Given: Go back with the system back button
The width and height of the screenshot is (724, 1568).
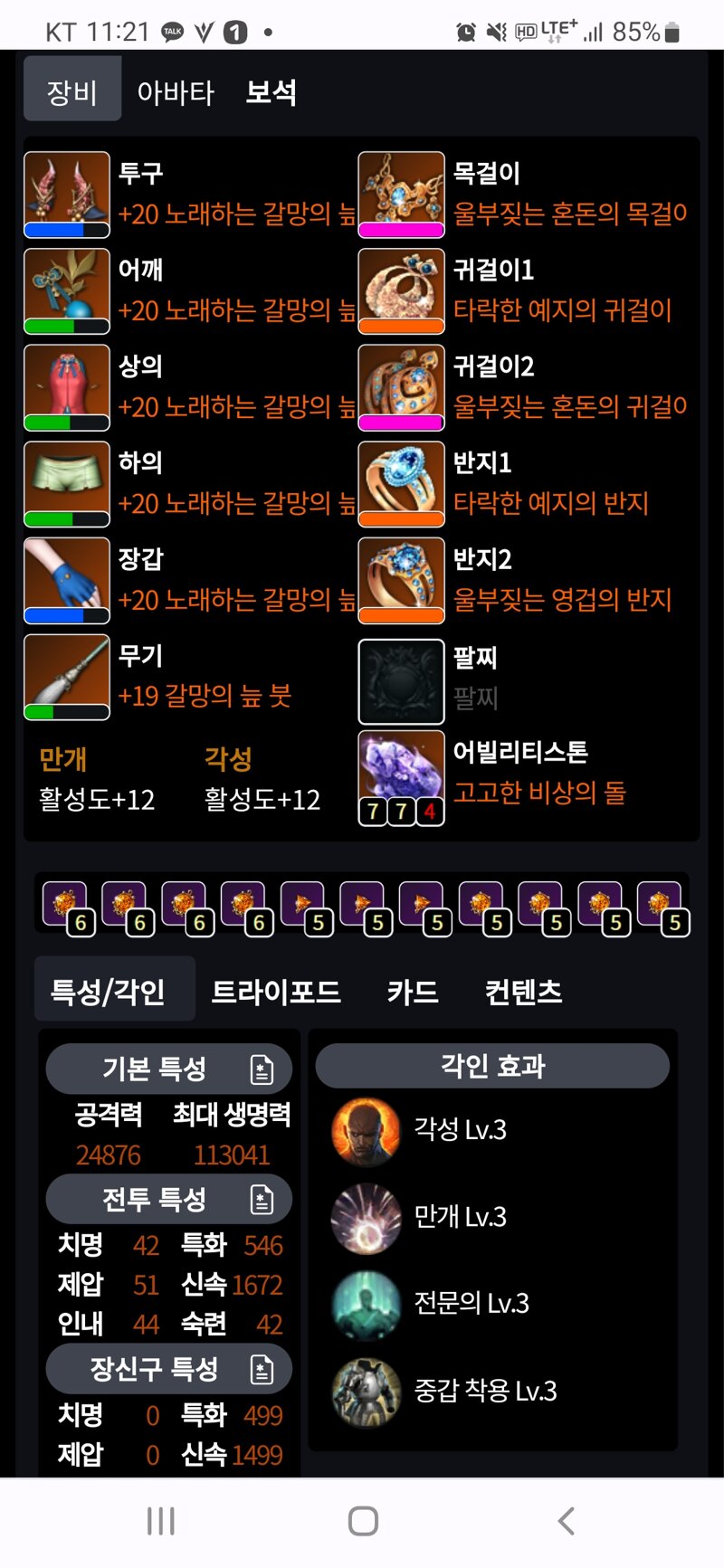Looking at the screenshot, I should [567, 1521].
